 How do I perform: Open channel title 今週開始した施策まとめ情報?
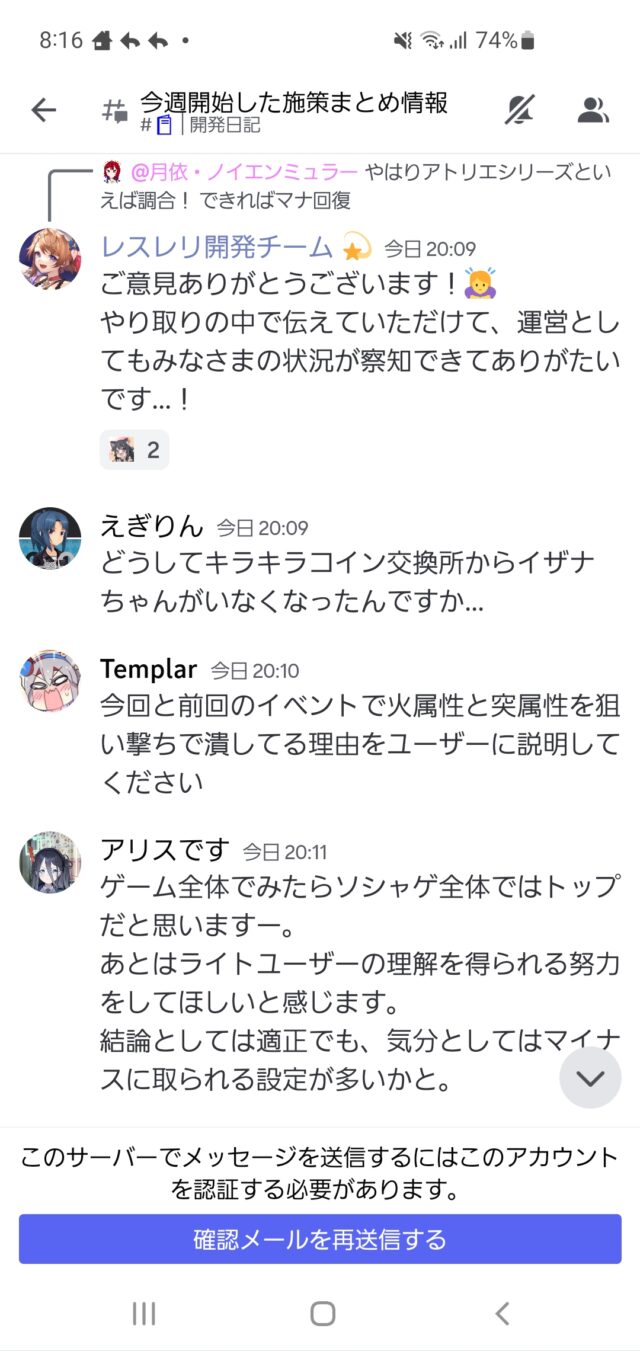click(x=292, y=102)
